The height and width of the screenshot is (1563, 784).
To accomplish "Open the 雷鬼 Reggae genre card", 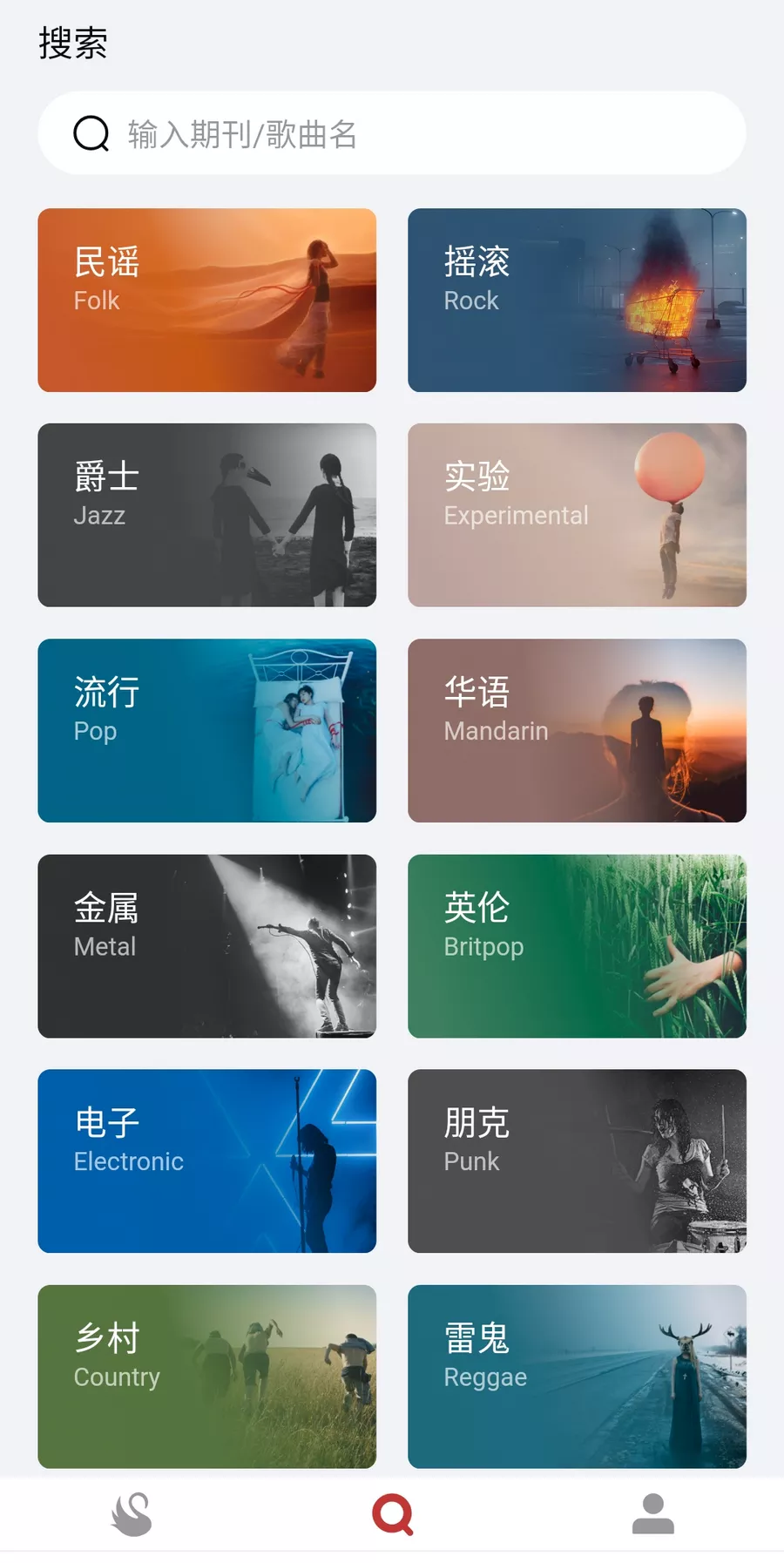I will coord(577,1377).
